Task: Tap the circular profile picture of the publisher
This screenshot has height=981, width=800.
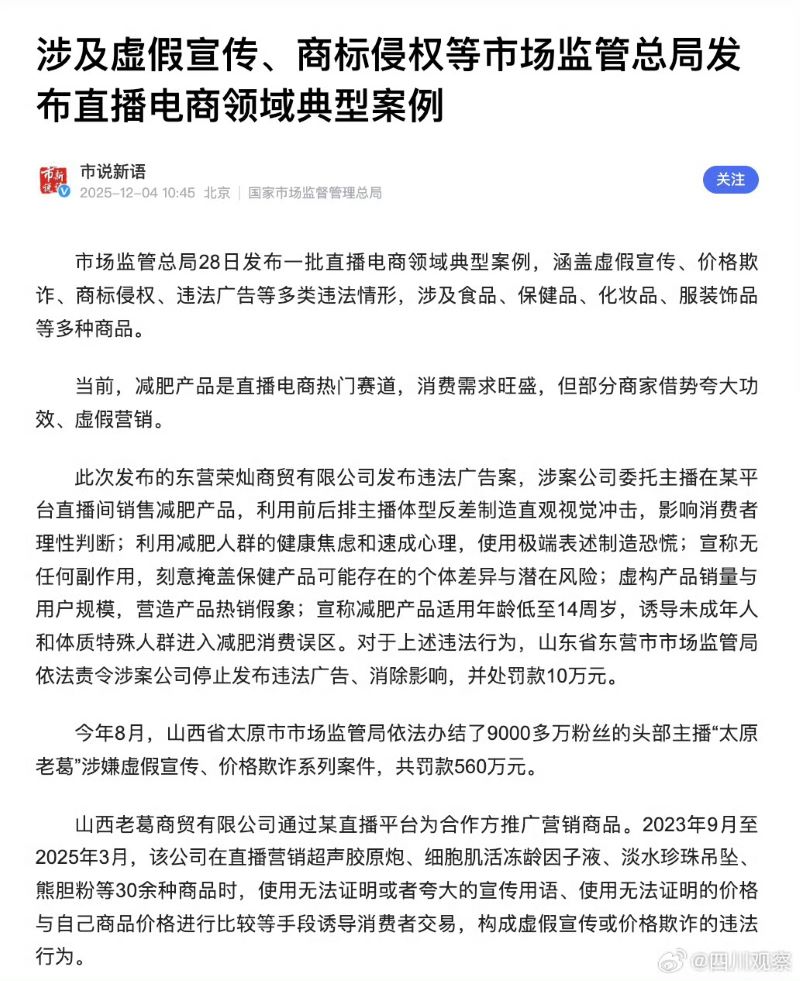Action: [53, 181]
